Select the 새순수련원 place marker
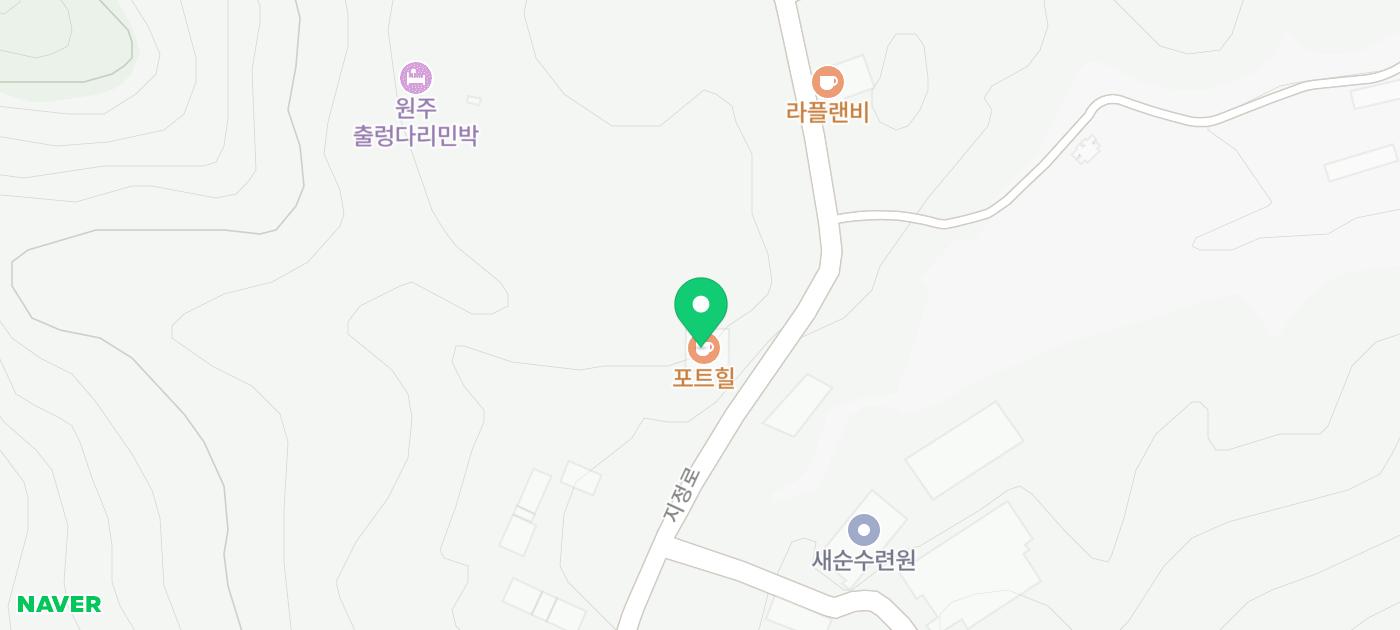 click(x=863, y=530)
